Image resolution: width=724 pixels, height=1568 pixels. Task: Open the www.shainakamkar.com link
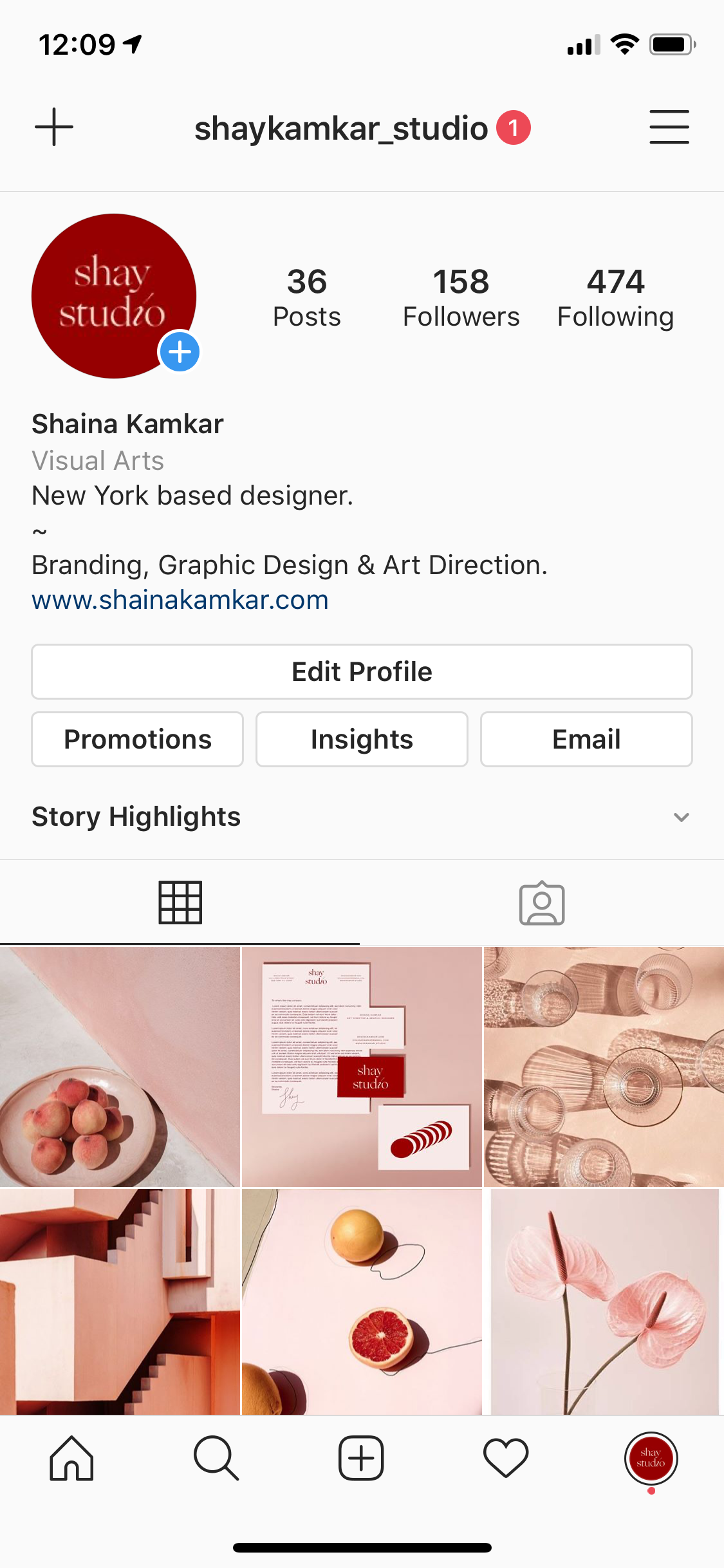pos(180,600)
